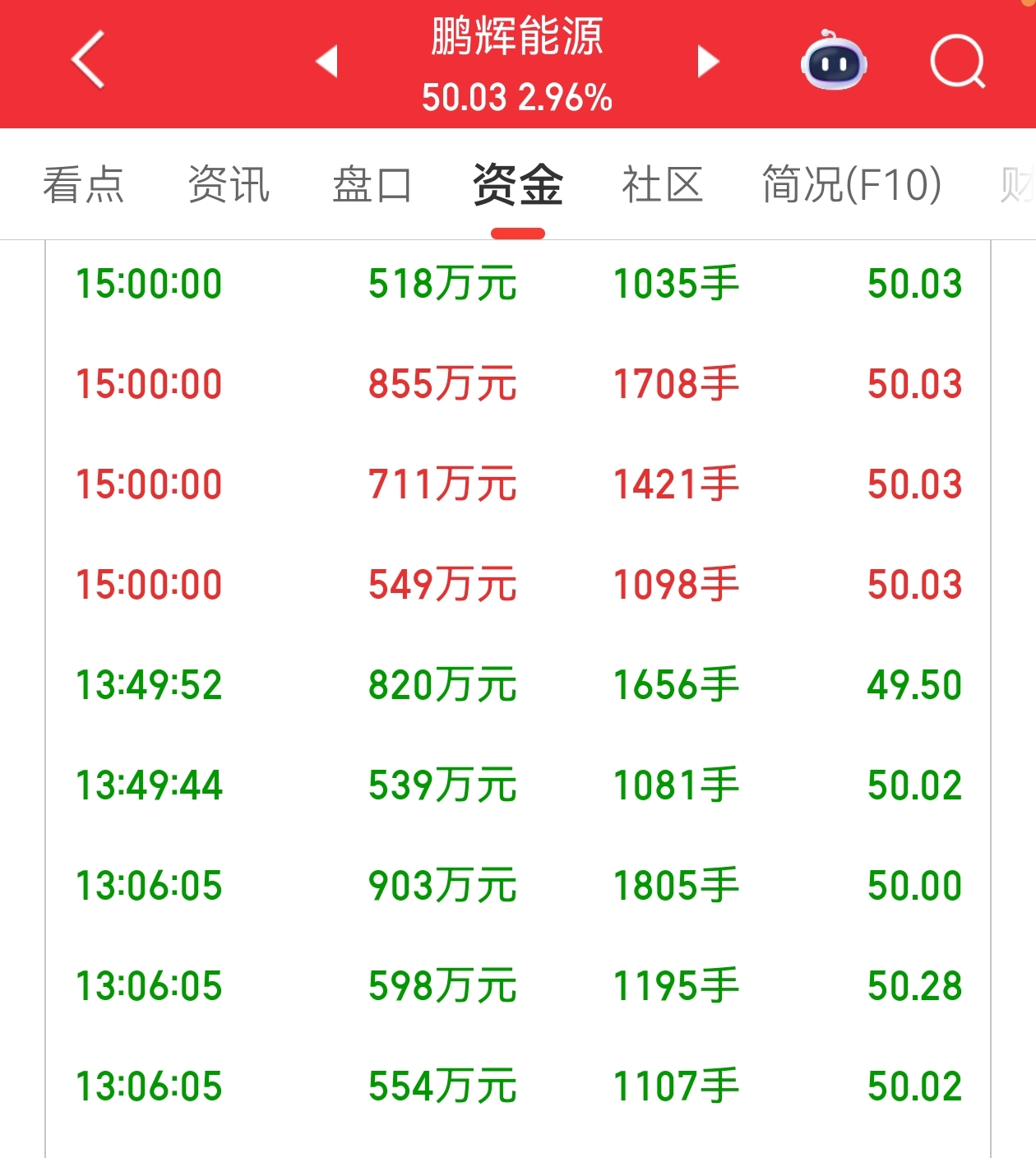
Task: Select the 资金 tab
Action: [x=518, y=184]
